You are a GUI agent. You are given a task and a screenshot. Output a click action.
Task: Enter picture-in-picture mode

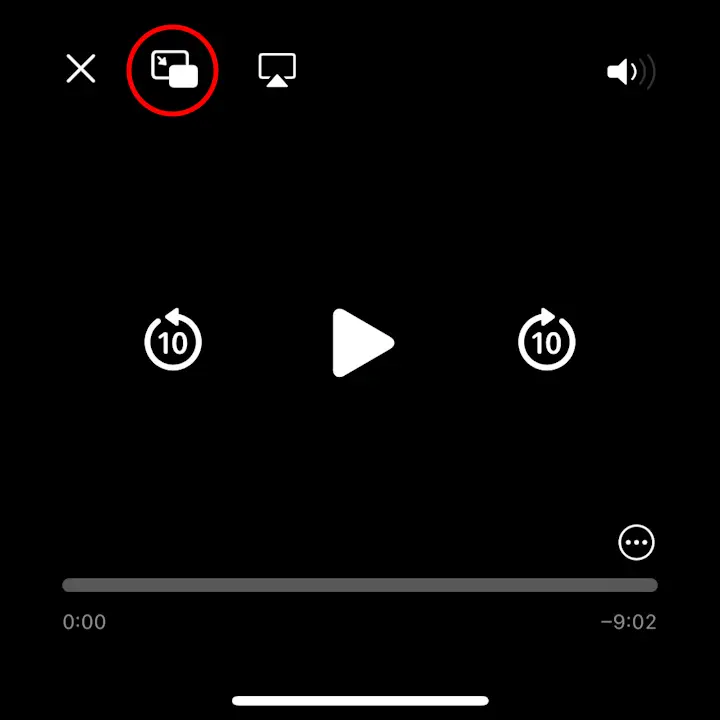(x=174, y=70)
